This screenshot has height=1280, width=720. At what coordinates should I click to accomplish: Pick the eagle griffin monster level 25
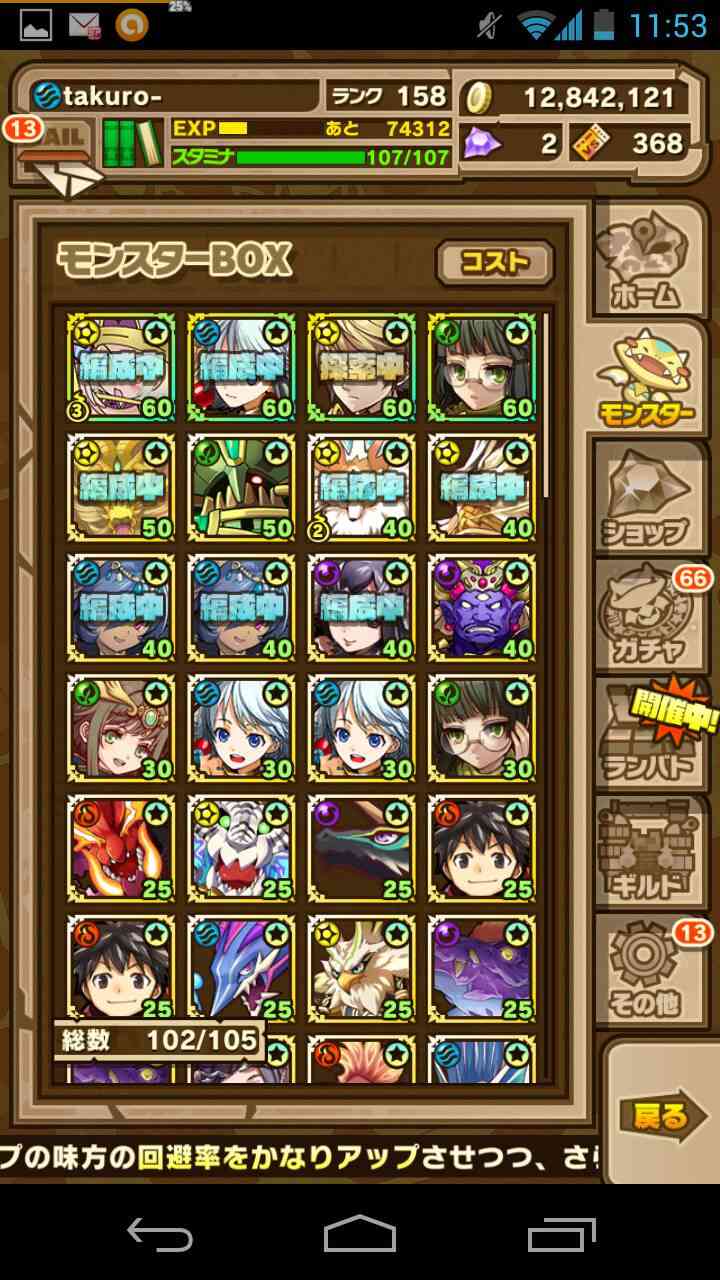tap(362, 968)
